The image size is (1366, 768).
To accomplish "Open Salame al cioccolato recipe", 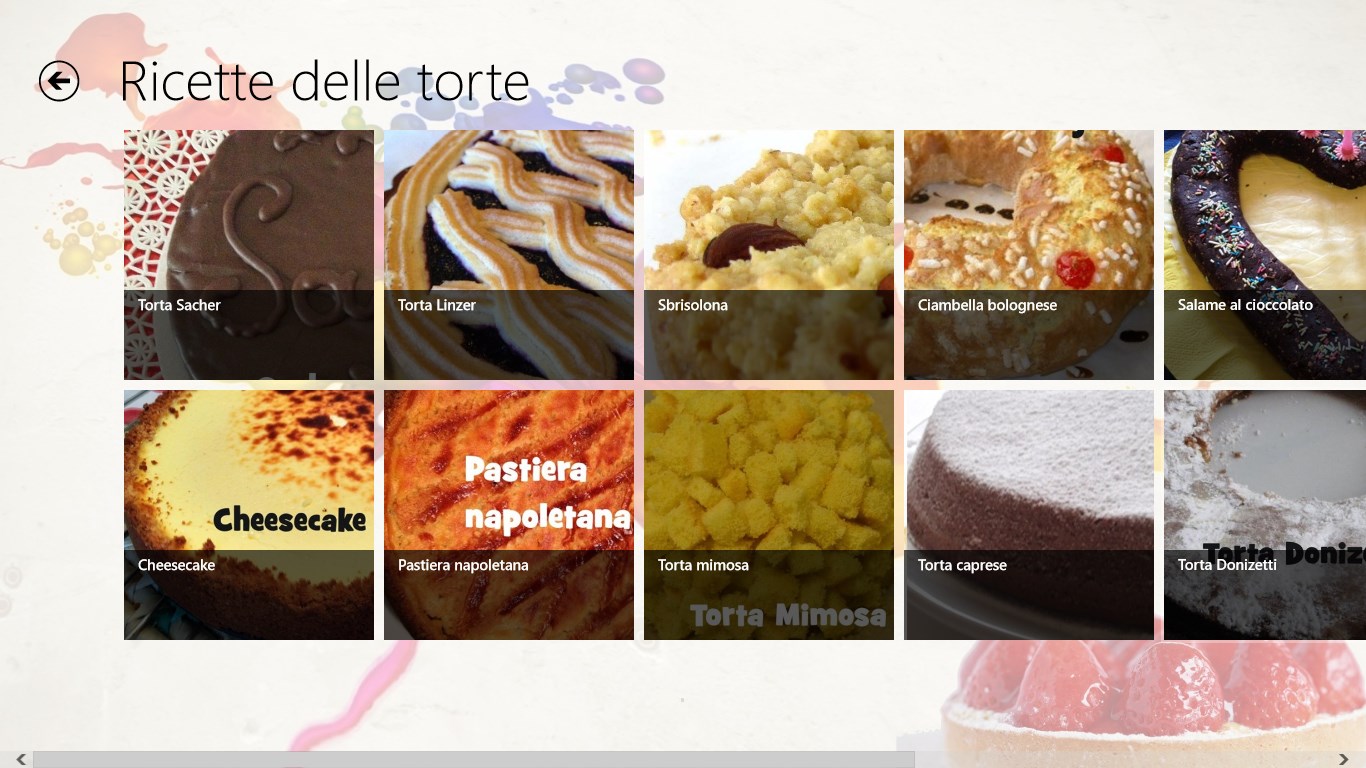I will tap(1265, 255).
